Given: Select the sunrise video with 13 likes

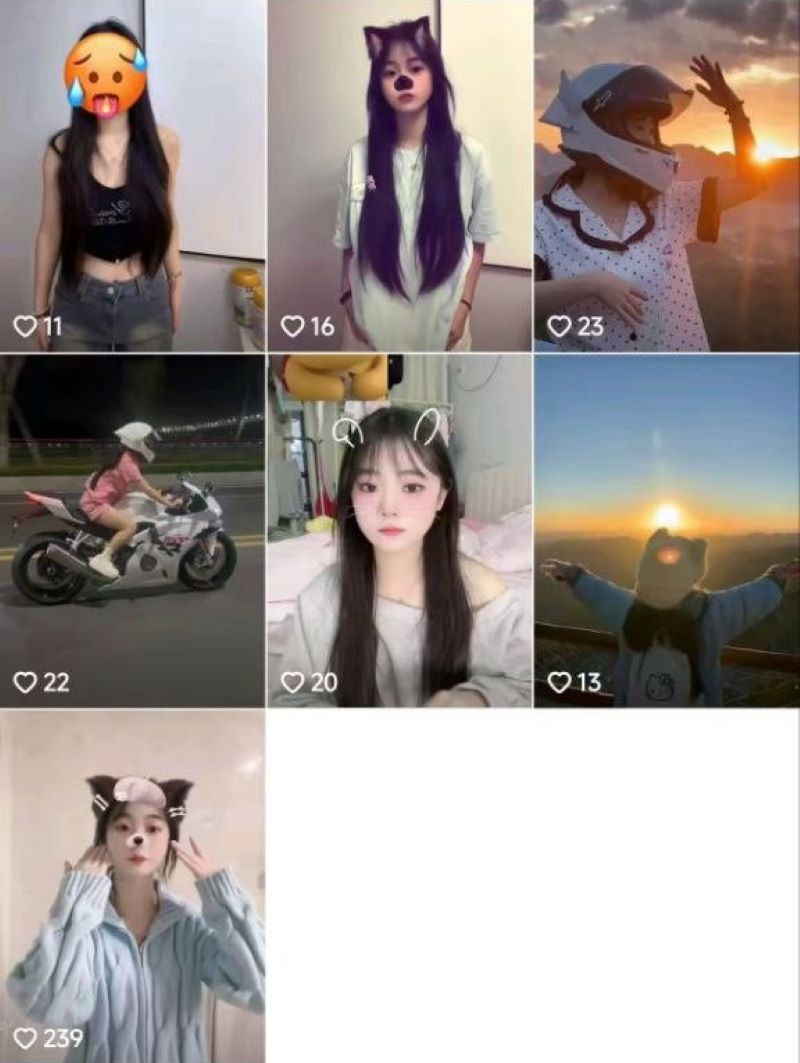Looking at the screenshot, I should click(x=667, y=530).
